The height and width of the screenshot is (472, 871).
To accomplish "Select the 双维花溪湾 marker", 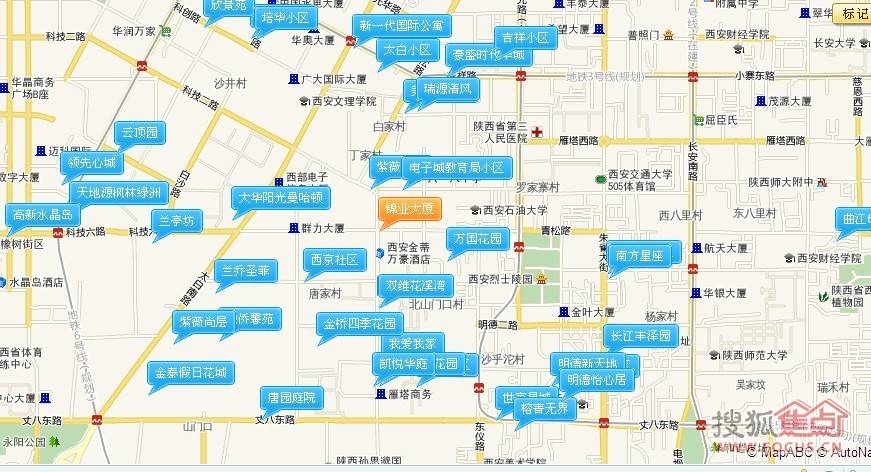I will click(415, 286).
